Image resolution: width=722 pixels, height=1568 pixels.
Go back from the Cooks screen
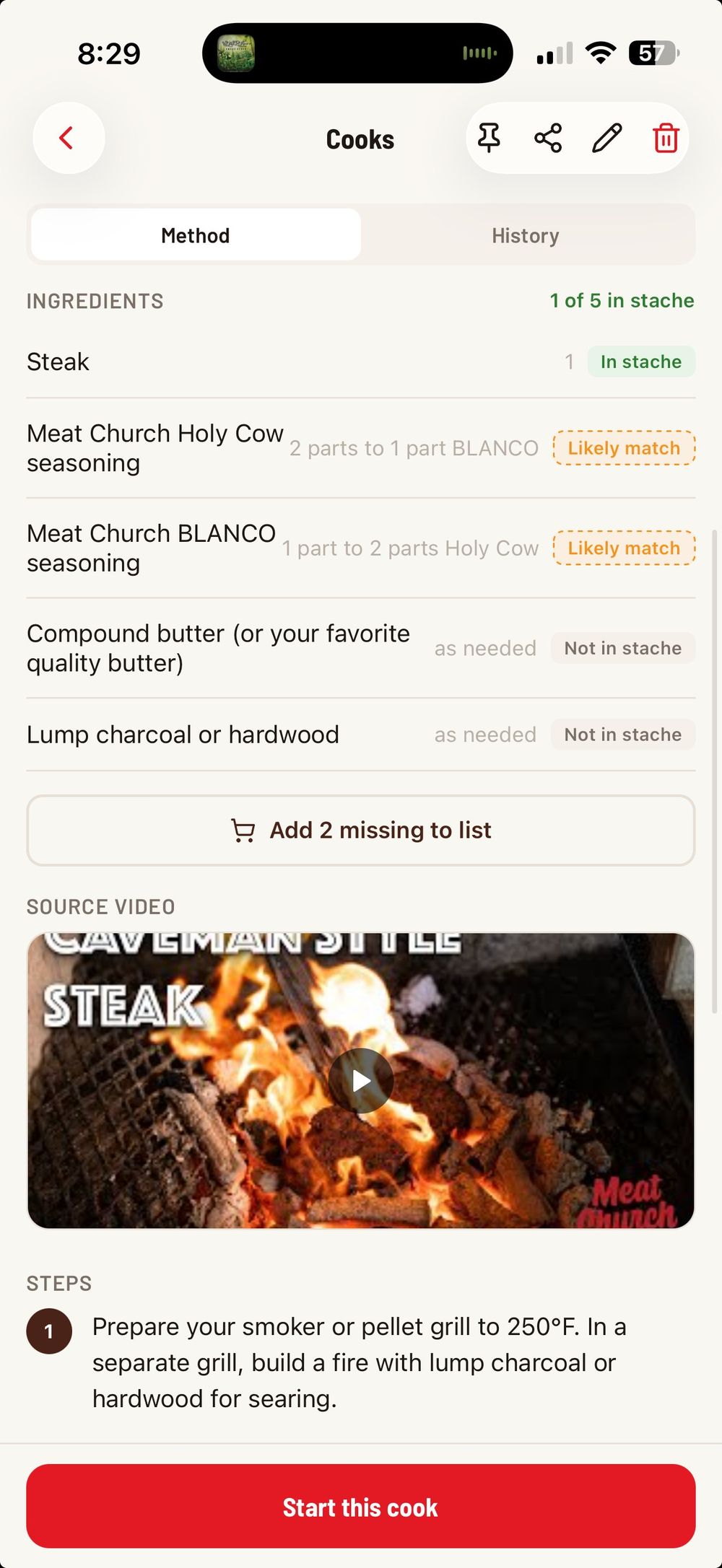[69, 138]
